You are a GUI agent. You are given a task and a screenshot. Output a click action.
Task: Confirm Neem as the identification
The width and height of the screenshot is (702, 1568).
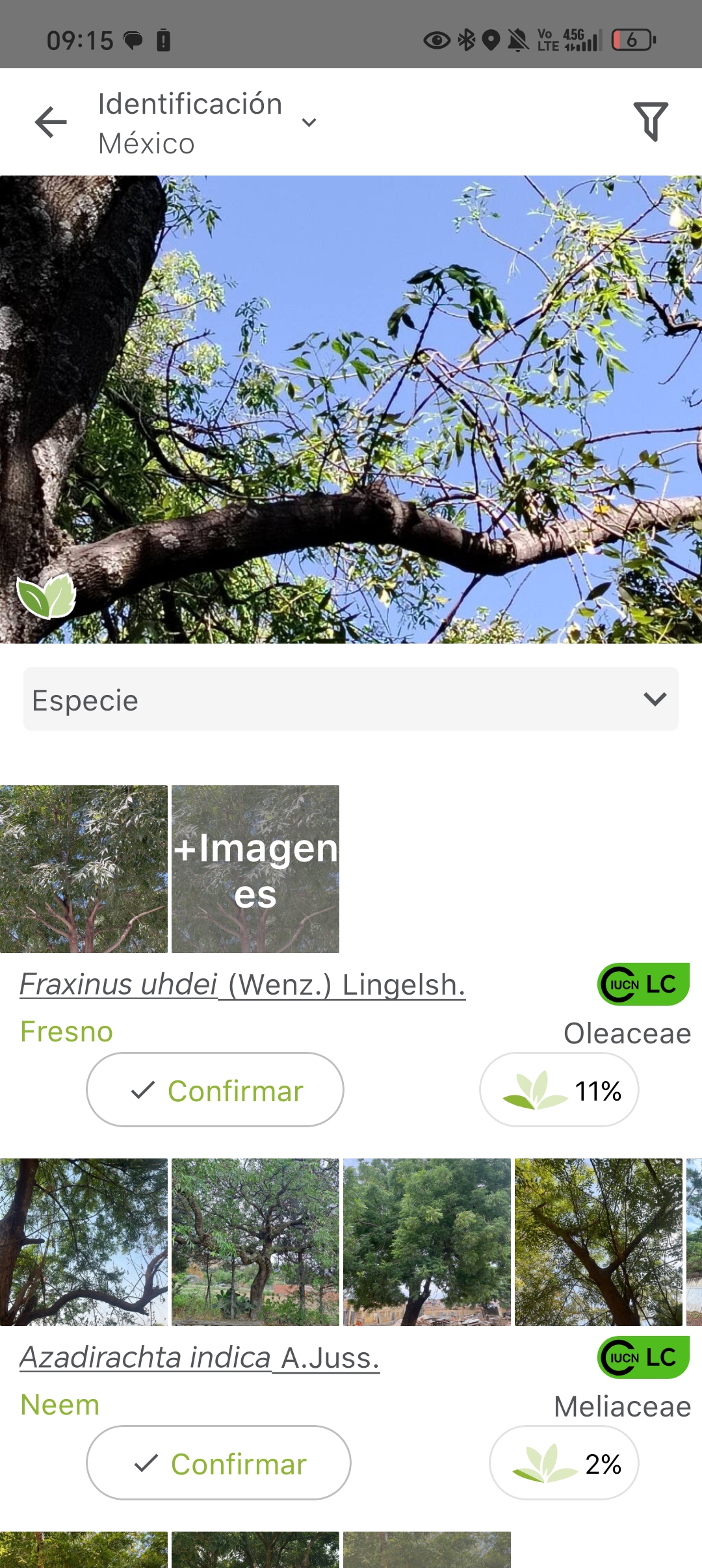tap(218, 1463)
